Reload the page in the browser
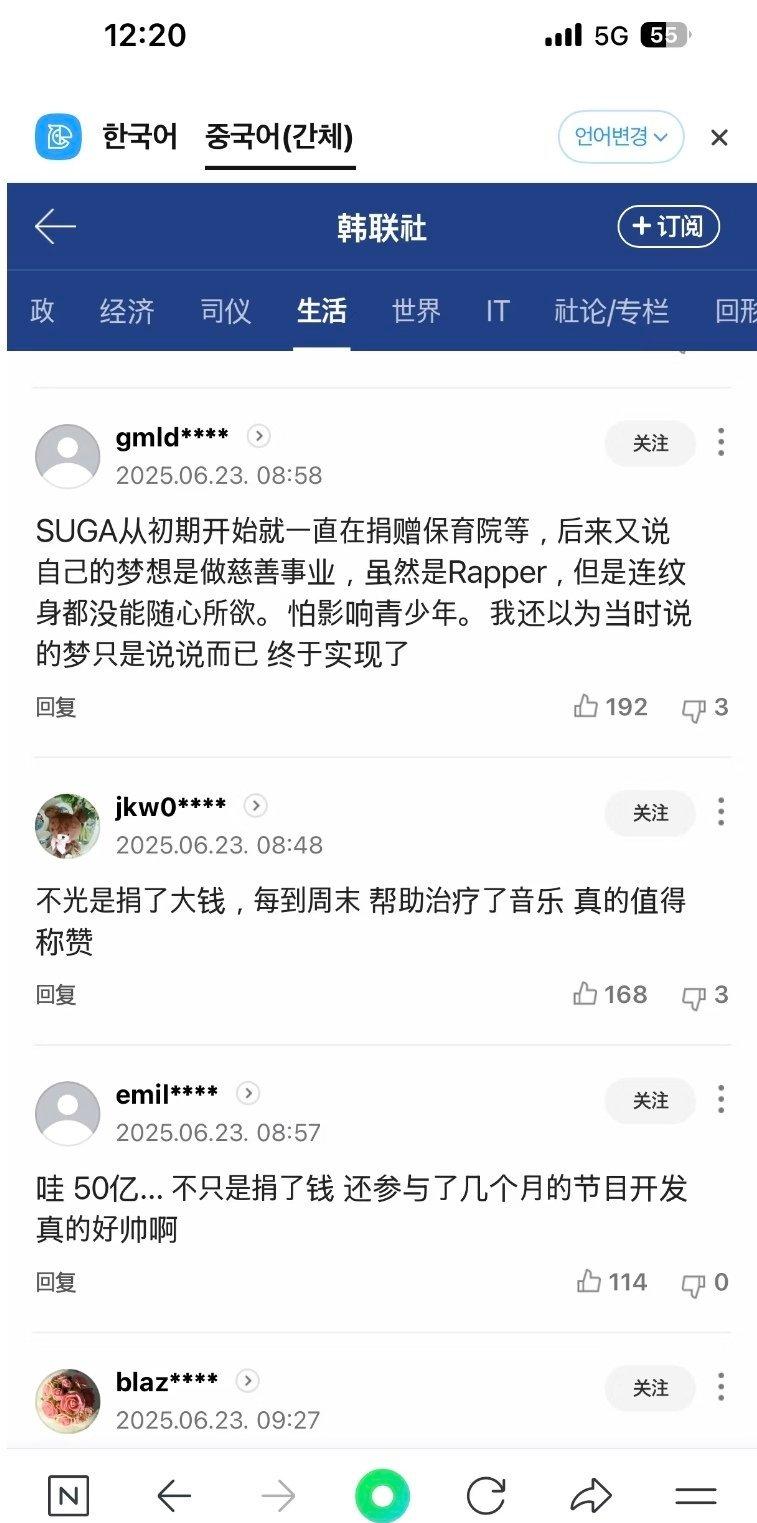The image size is (757, 1523). pyautogui.click(x=486, y=1496)
